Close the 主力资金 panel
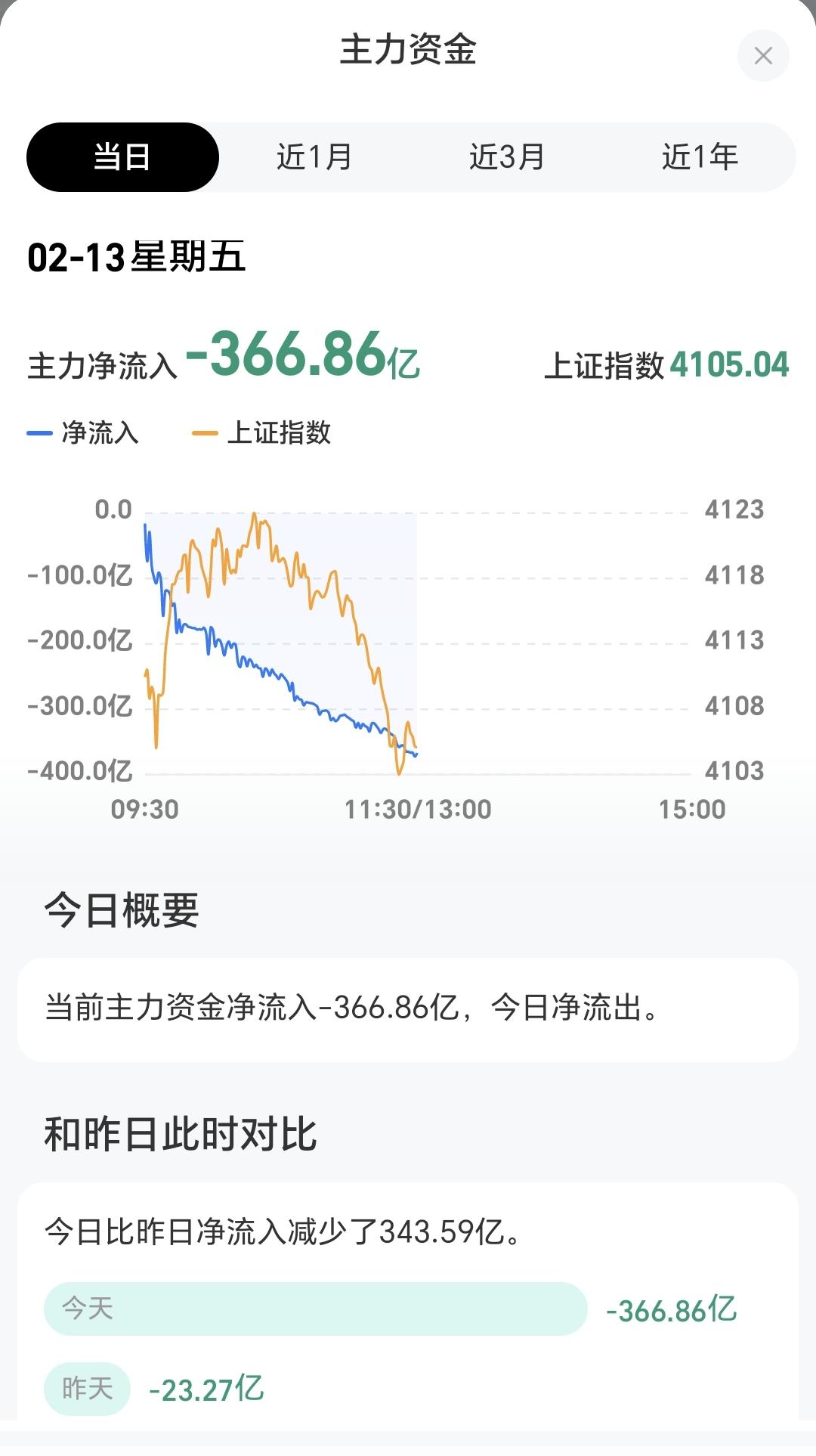 [762, 56]
